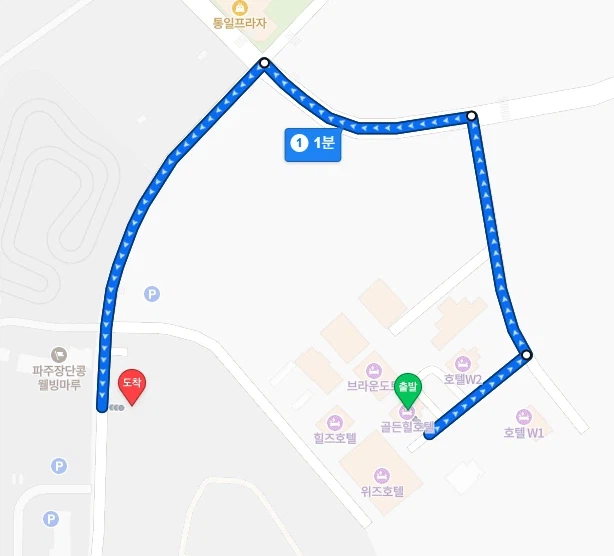Open the 호텔W1 place marker
The image size is (614, 556).
pos(523,416)
